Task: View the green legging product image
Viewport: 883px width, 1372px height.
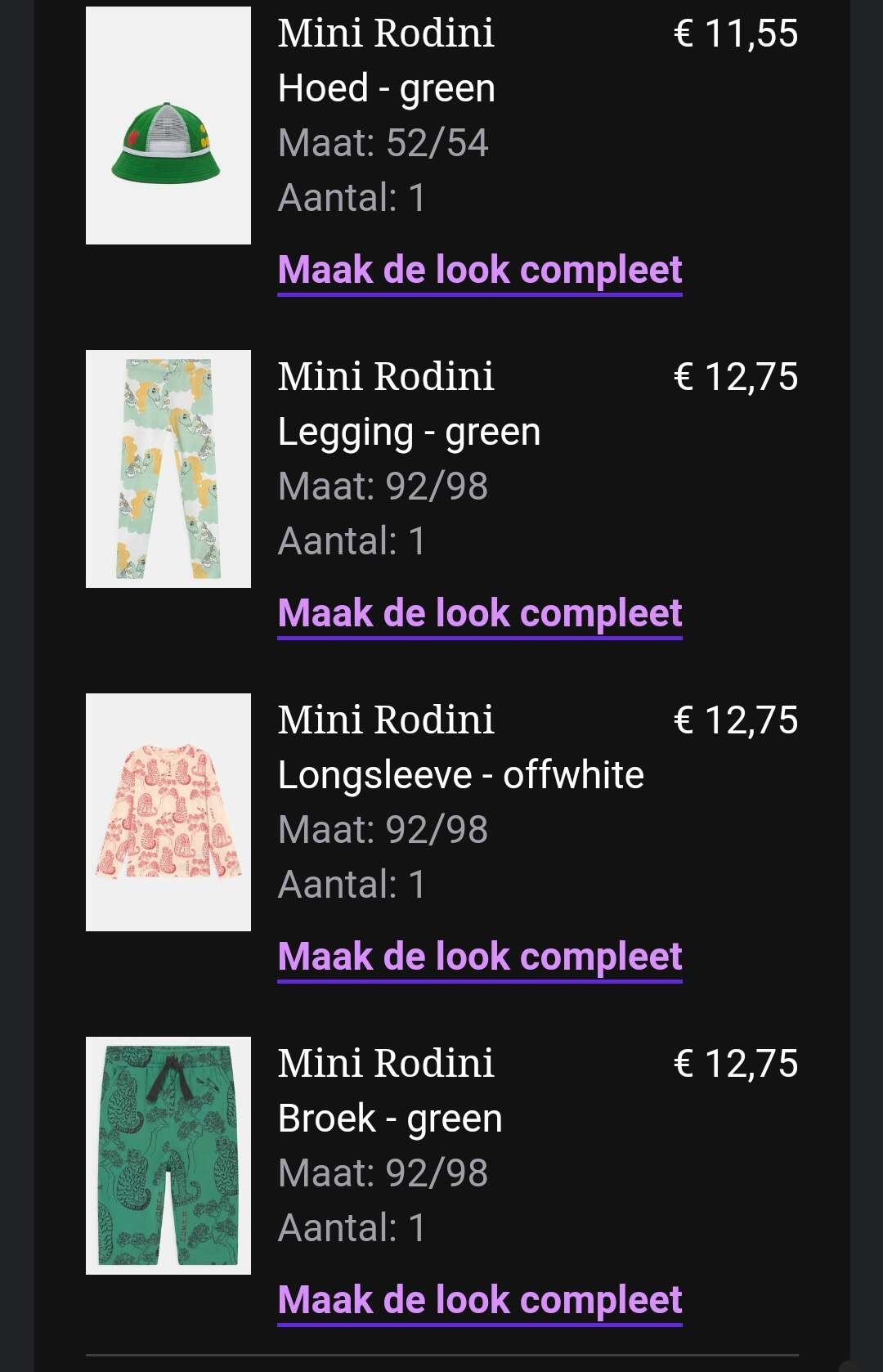Action: (168, 469)
